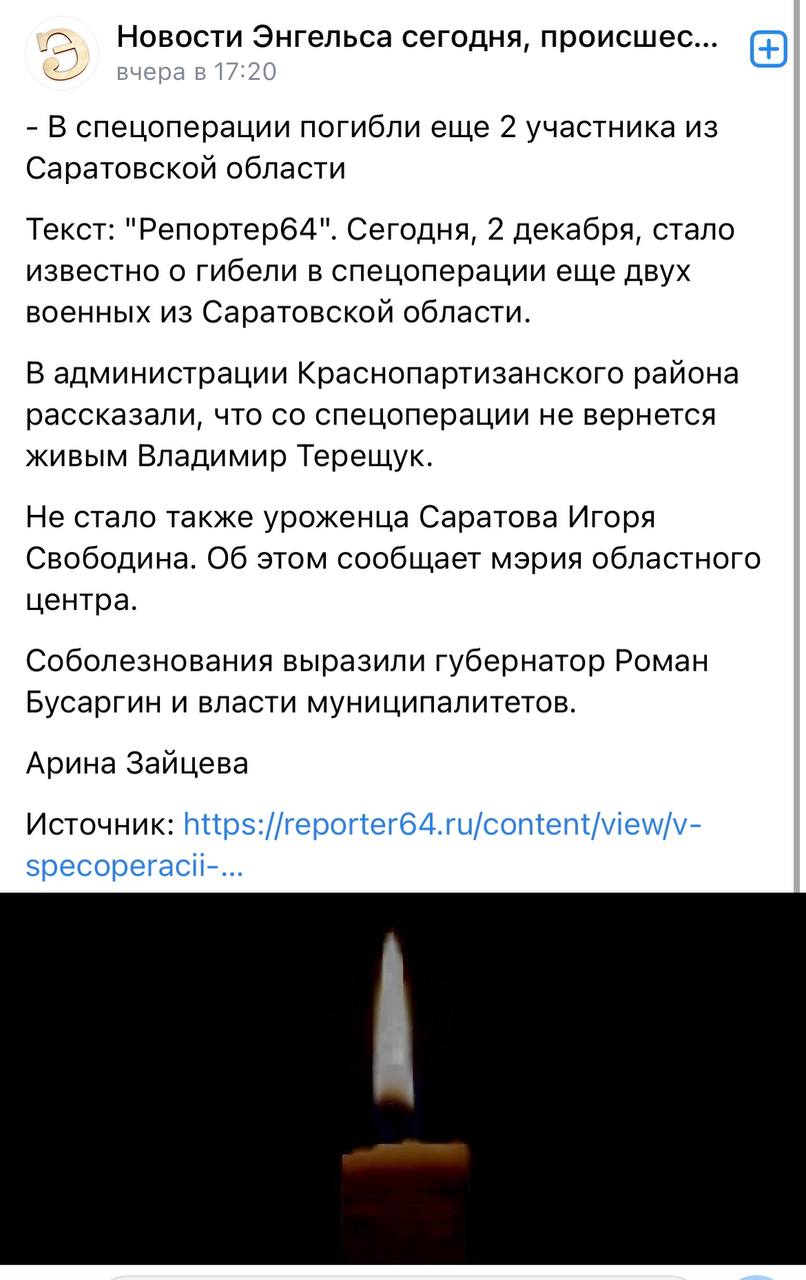Open the Новости Энгельса сегодня community name
Image resolution: width=806 pixels, height=1280 pixels.
point(417,38)
